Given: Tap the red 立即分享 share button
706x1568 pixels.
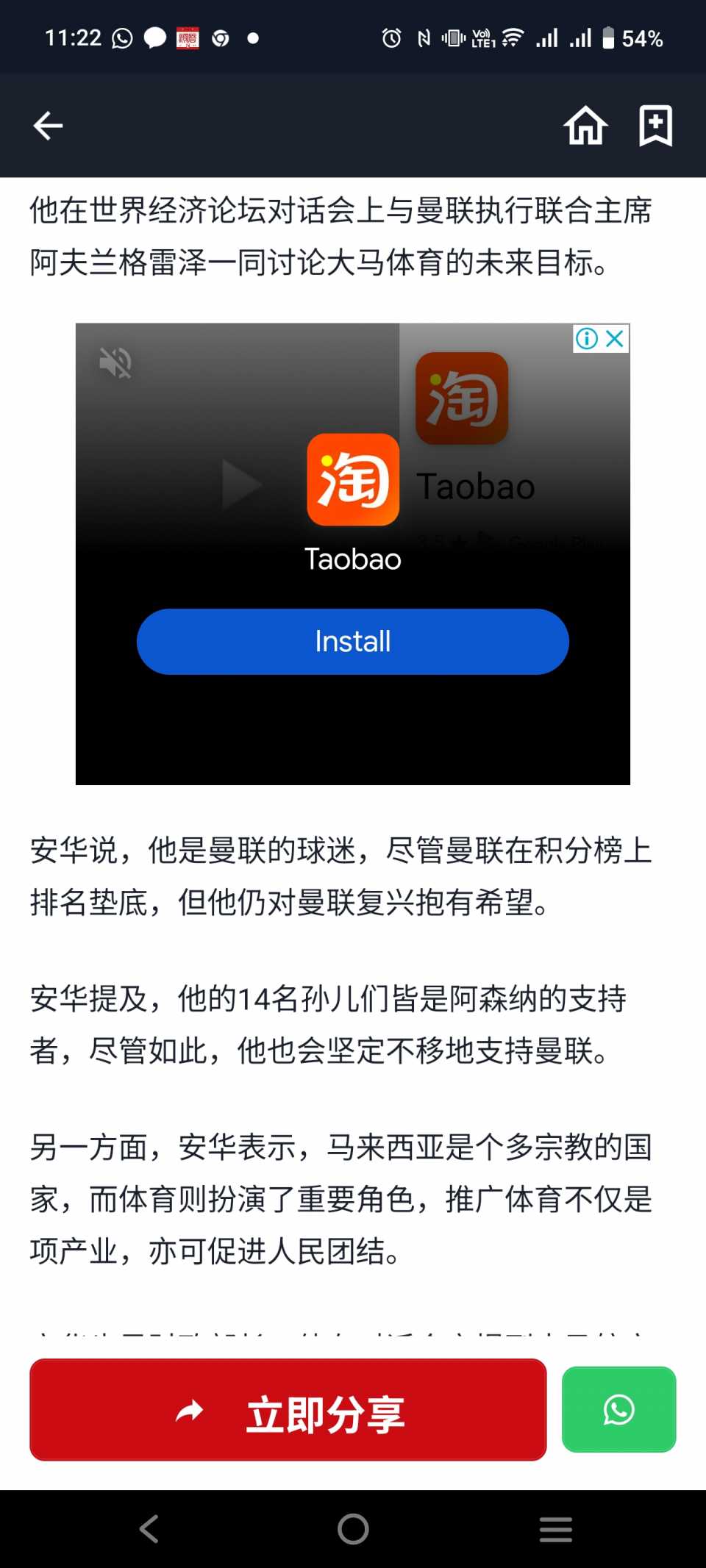Looking at the screenshot, I should tap(288, 1410).
